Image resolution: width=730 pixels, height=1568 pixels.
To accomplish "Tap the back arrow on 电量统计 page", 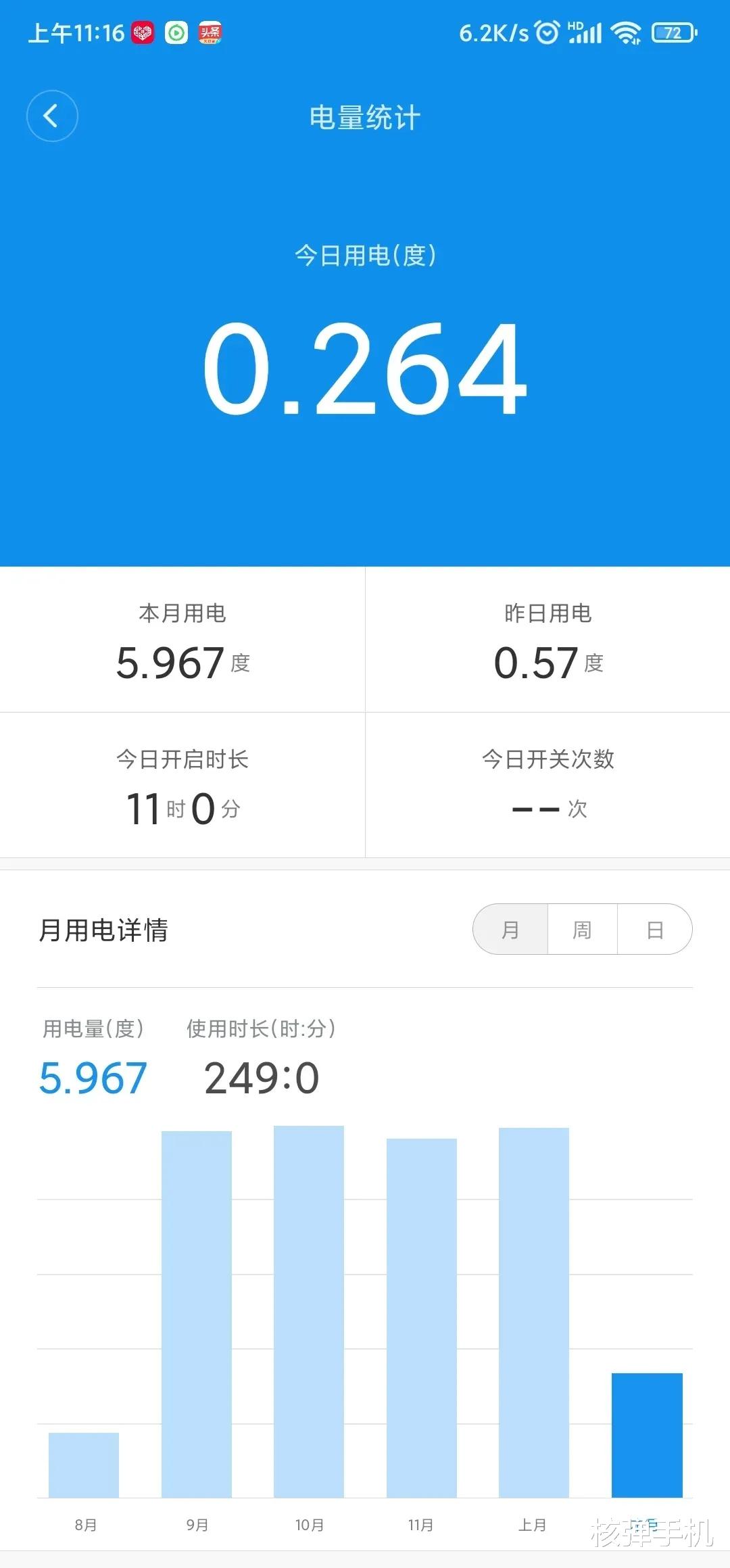I will point(52,116).
